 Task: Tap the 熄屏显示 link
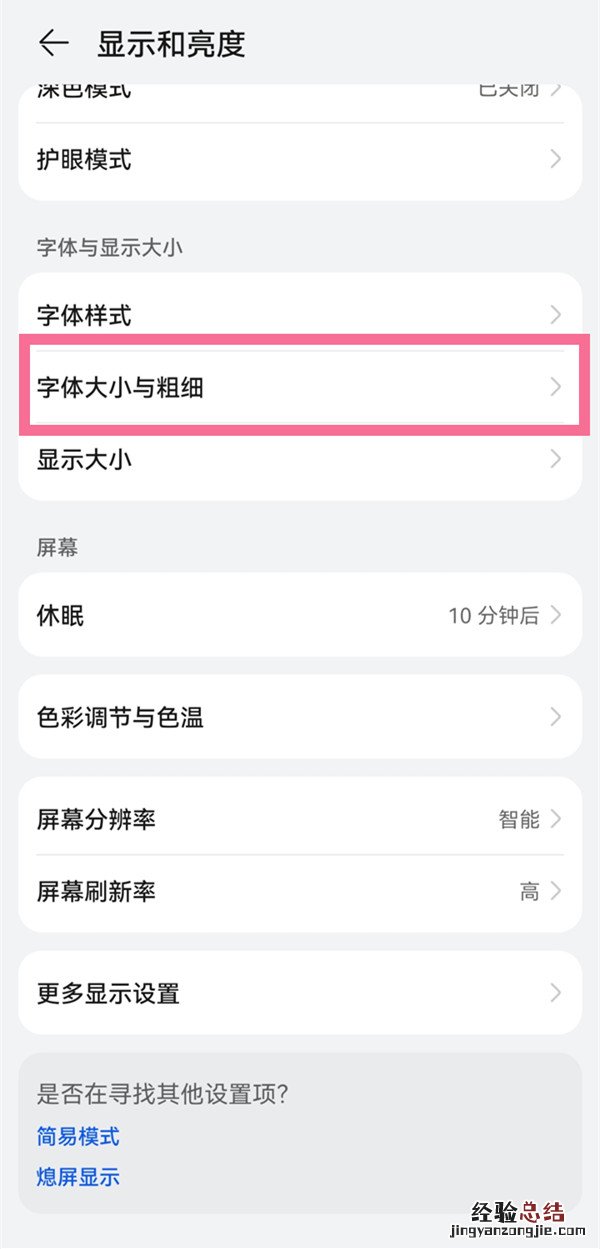coord(78,1177)
